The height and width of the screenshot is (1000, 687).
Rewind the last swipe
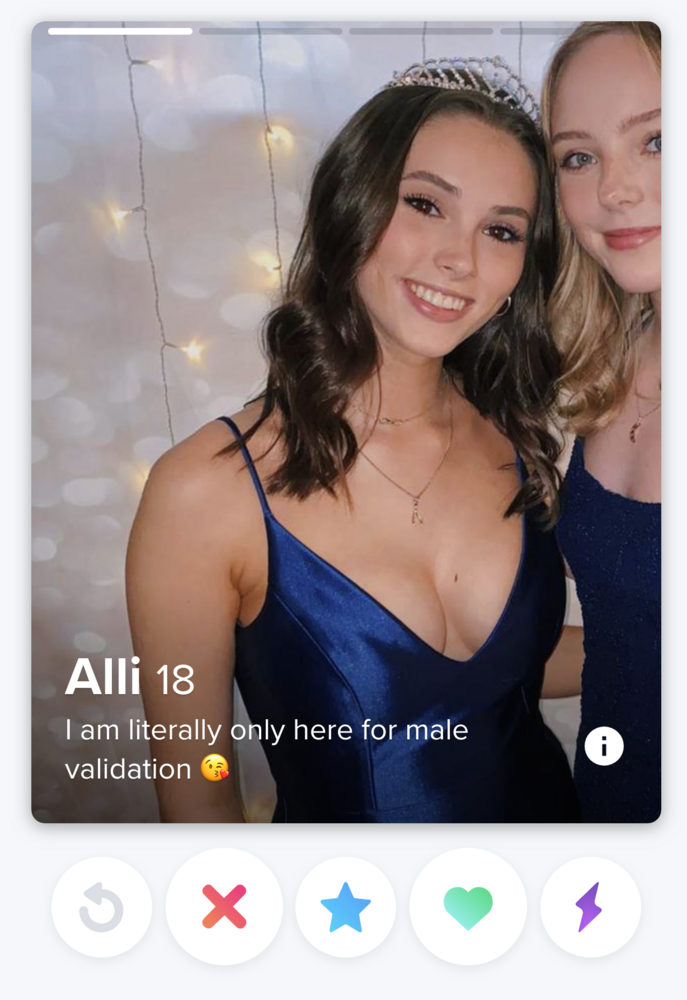tap(102, 907)
